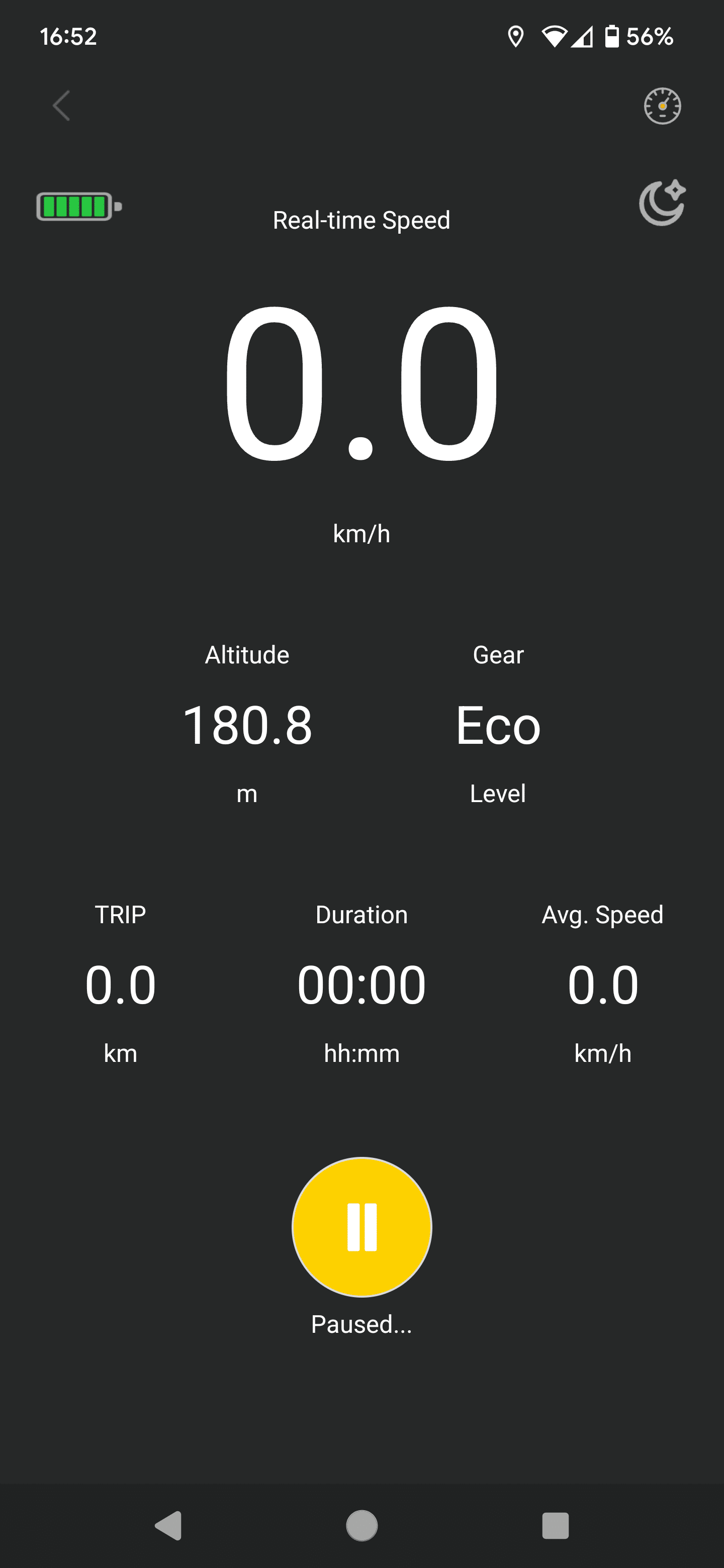Go back using the top-left arrow
Viewport: 724px width, 1568px height.
61,106
